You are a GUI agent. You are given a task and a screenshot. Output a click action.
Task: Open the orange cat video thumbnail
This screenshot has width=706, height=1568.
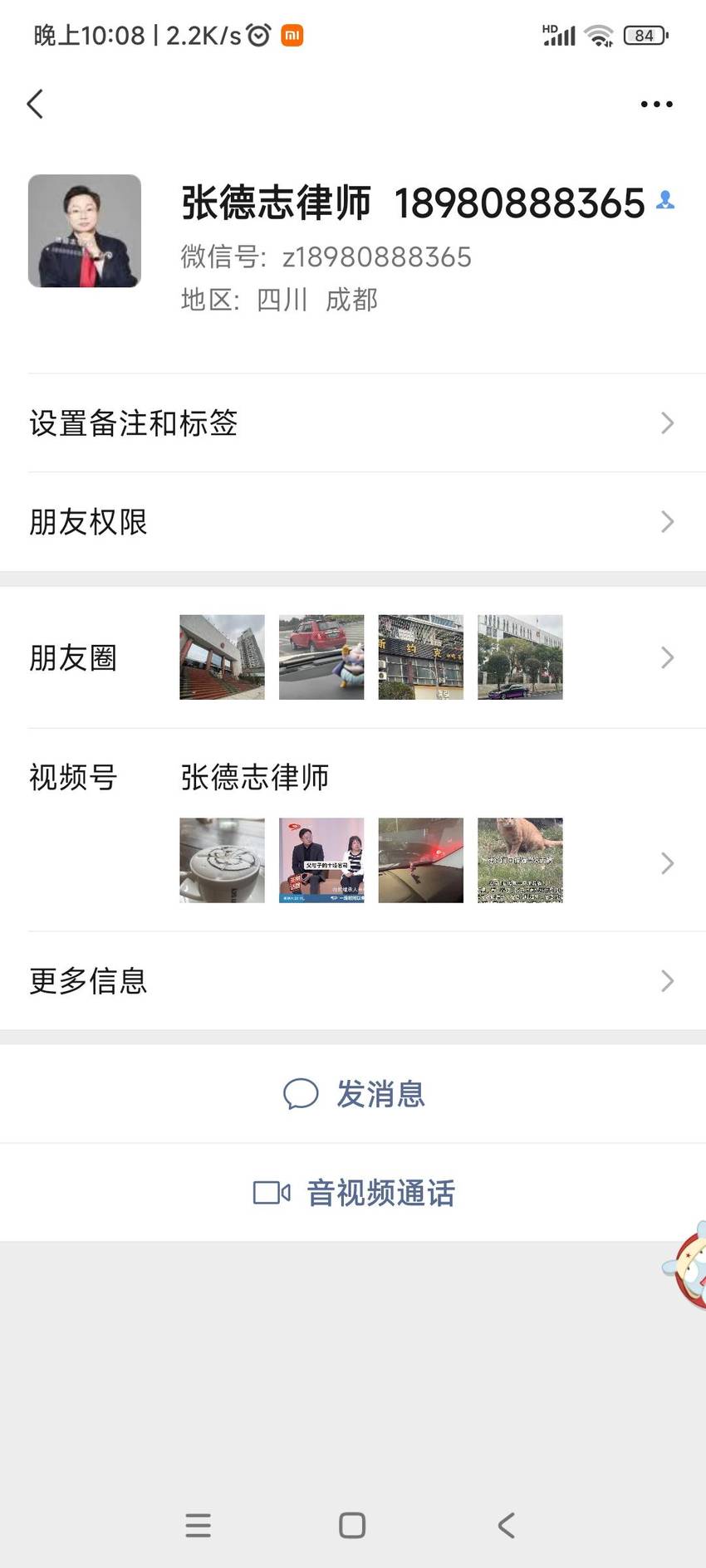tap(520, 860)
